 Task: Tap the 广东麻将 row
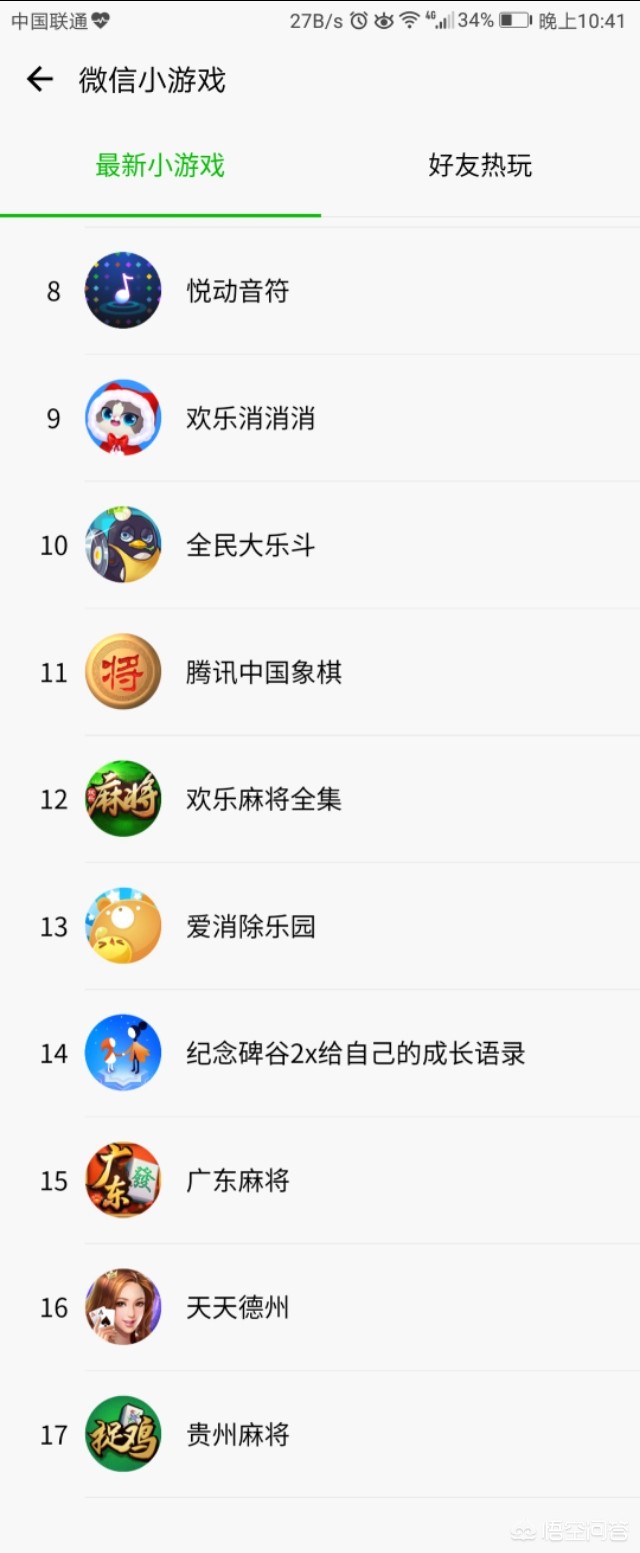[238, 1181]
